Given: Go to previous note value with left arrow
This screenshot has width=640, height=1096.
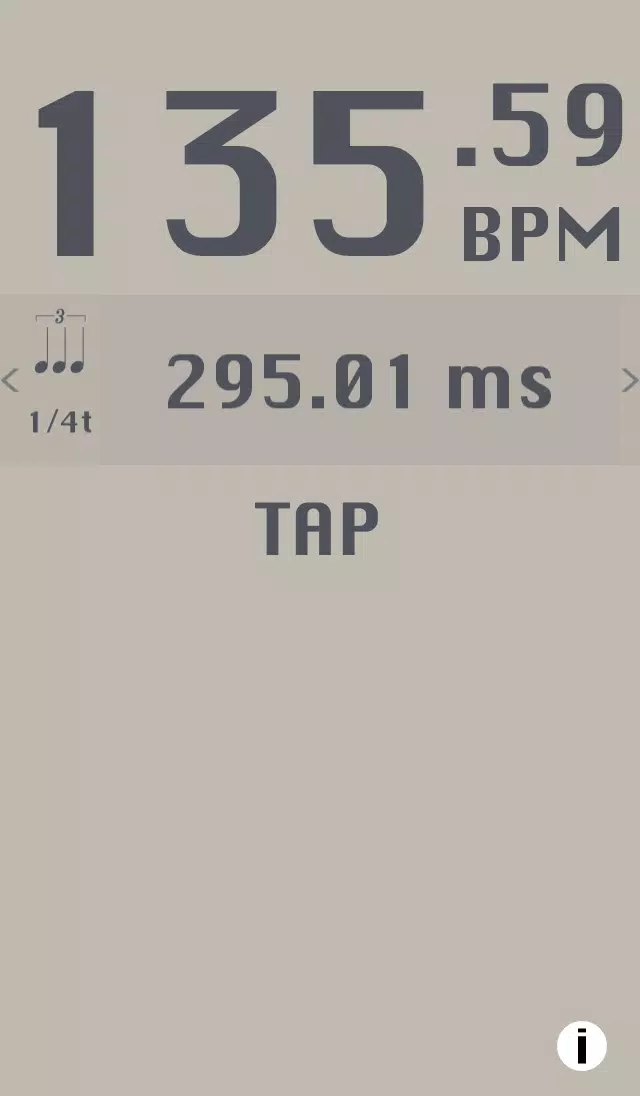Looking at the screenshot, I should [x=10, y=381].
